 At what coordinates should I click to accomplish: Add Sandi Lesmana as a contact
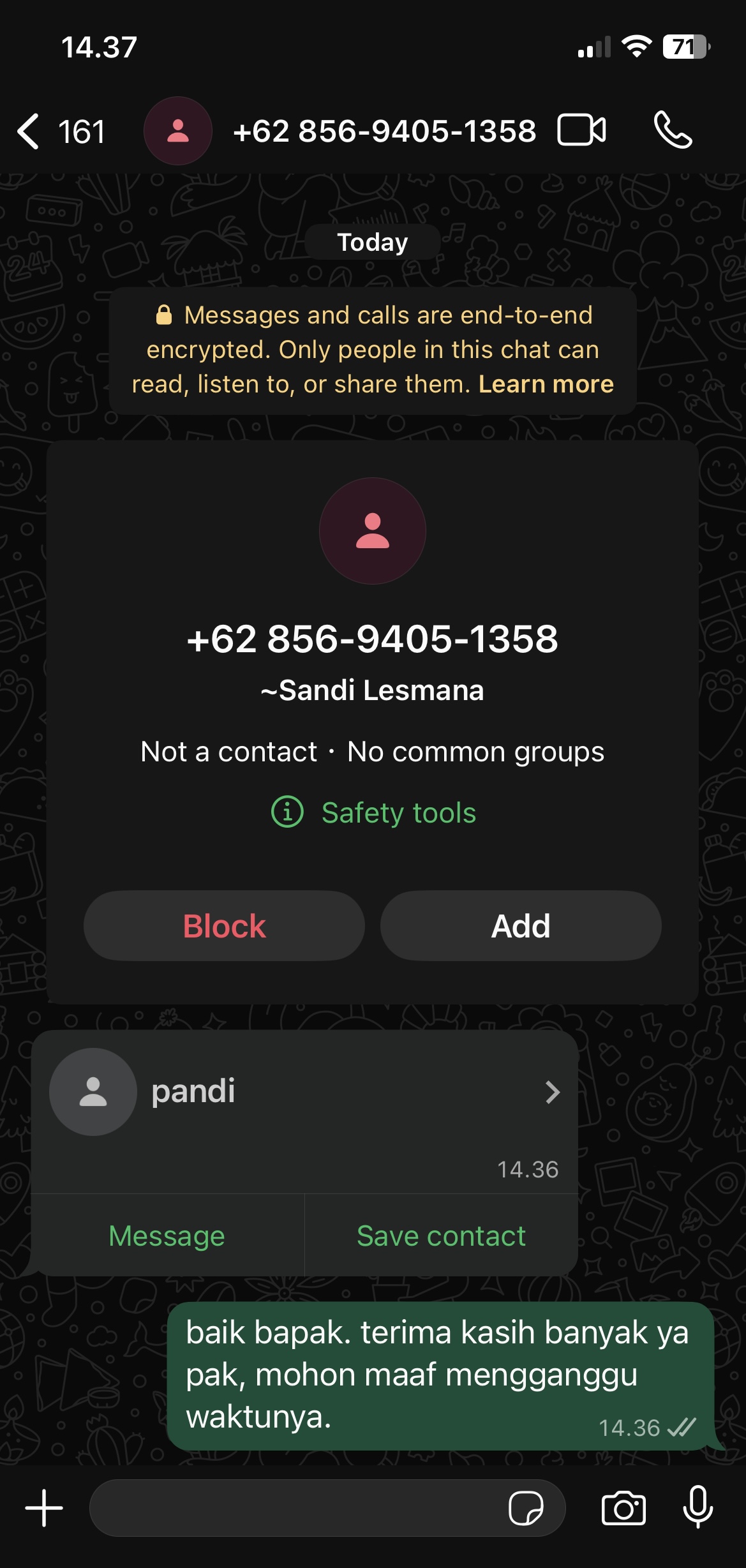pos(521,926)
